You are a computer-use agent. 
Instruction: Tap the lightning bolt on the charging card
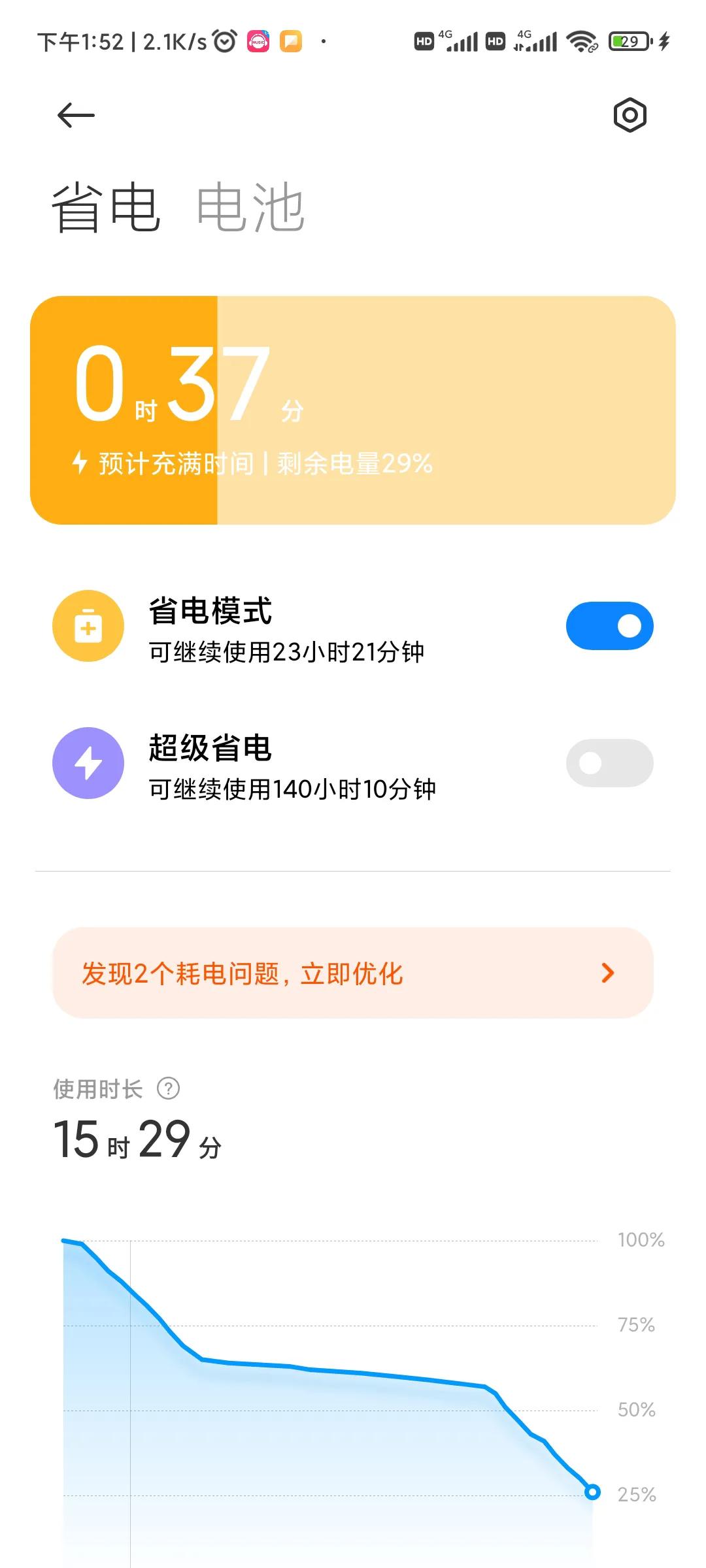pos(80,464)
